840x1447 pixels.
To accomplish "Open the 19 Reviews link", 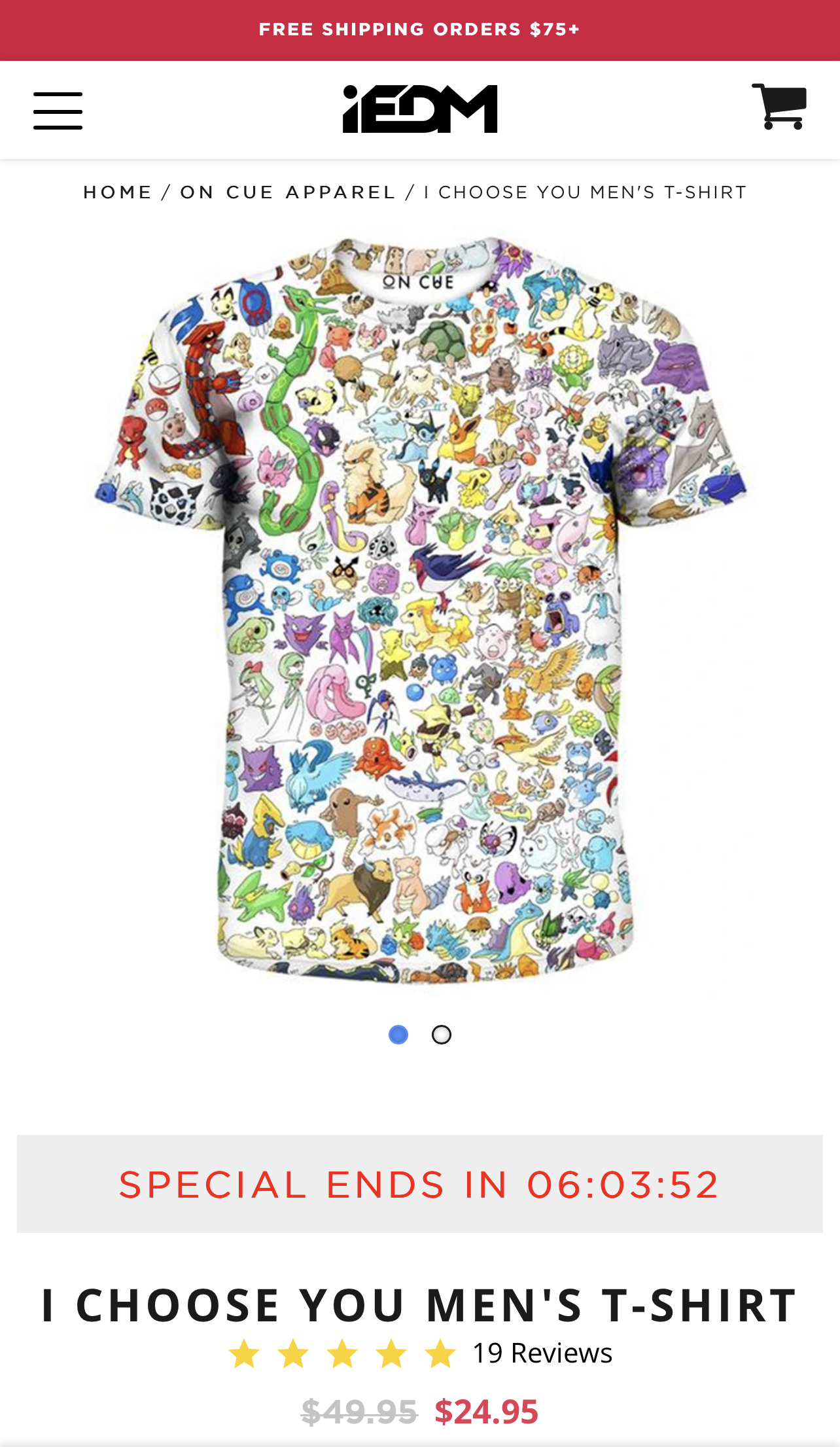I will tap(542, 1353).
